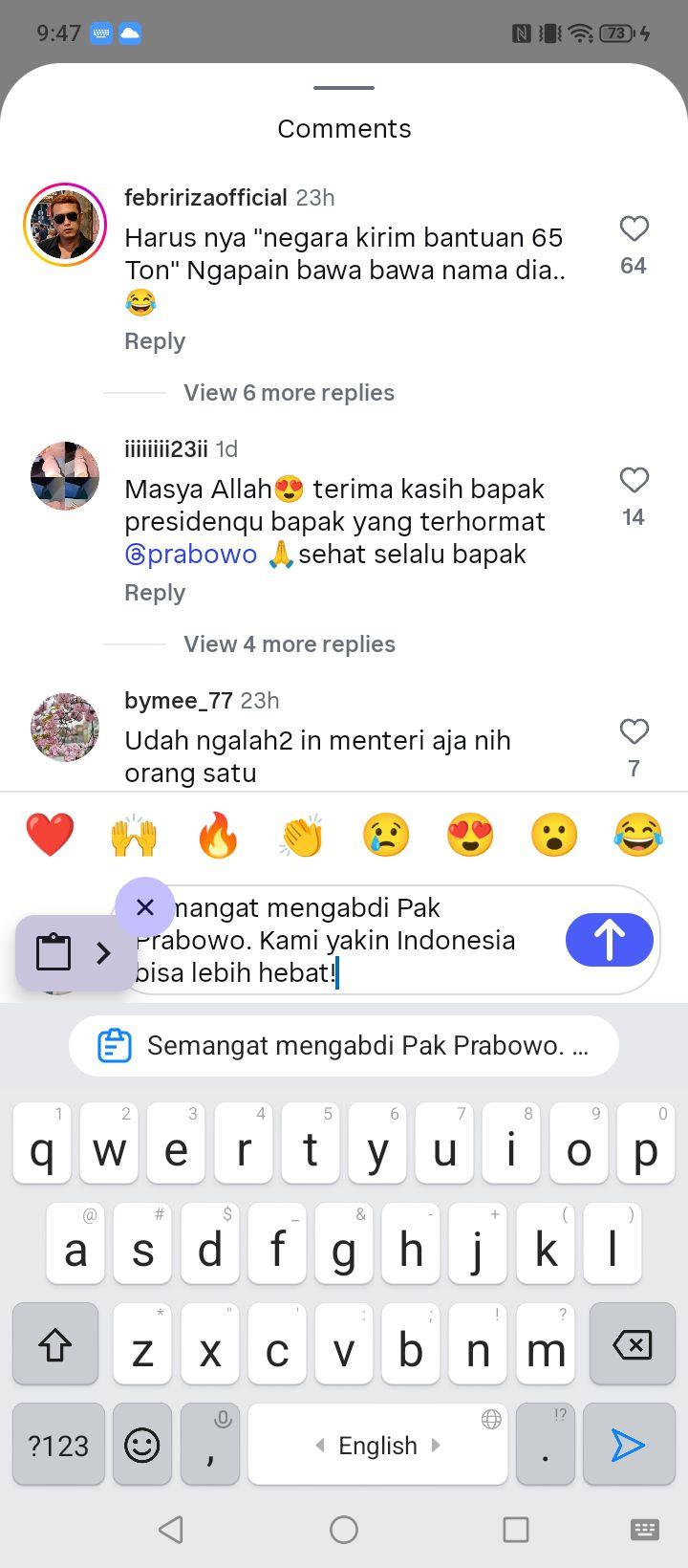Open the @prabowo mention link
The image size is (688, 1568).
(x=191, y=555)
